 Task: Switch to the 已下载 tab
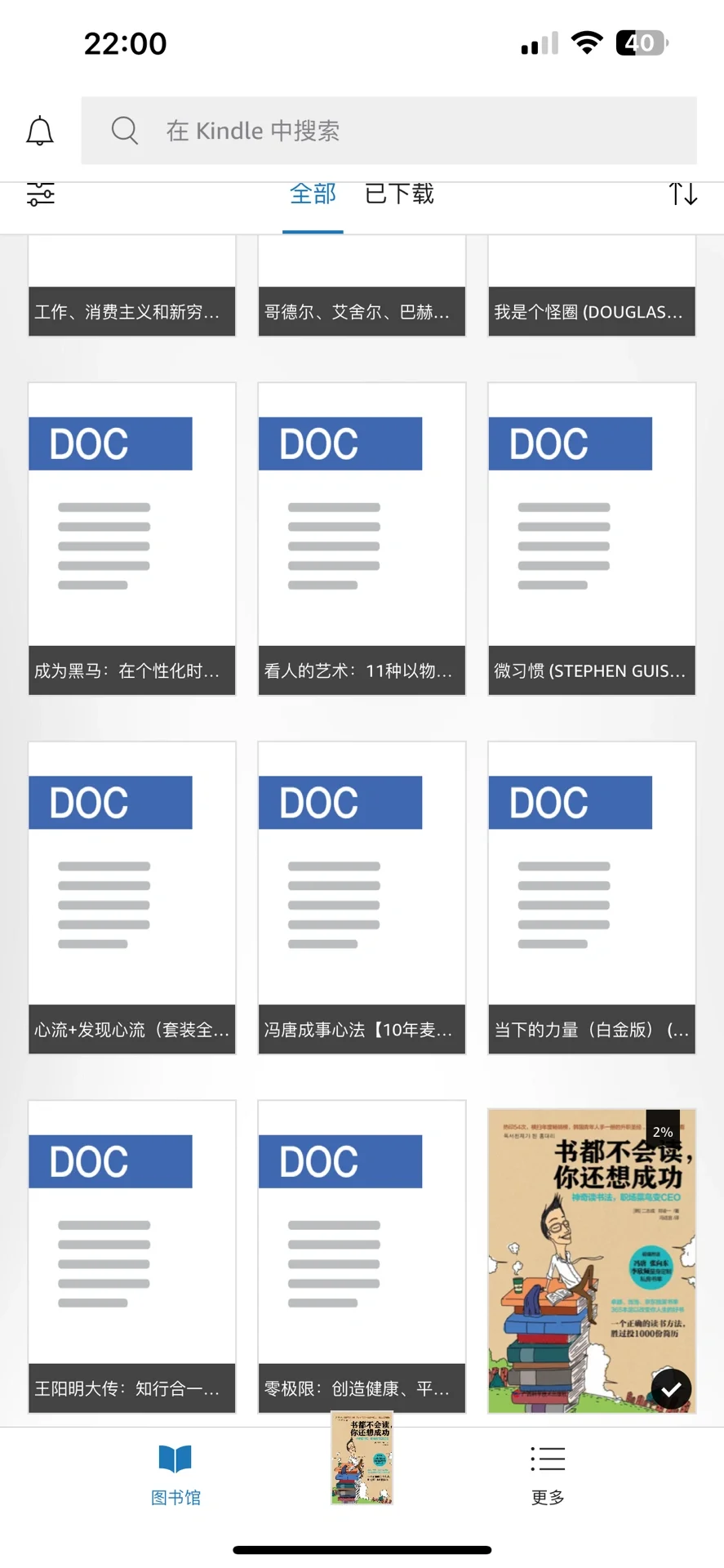pos(399,194)
